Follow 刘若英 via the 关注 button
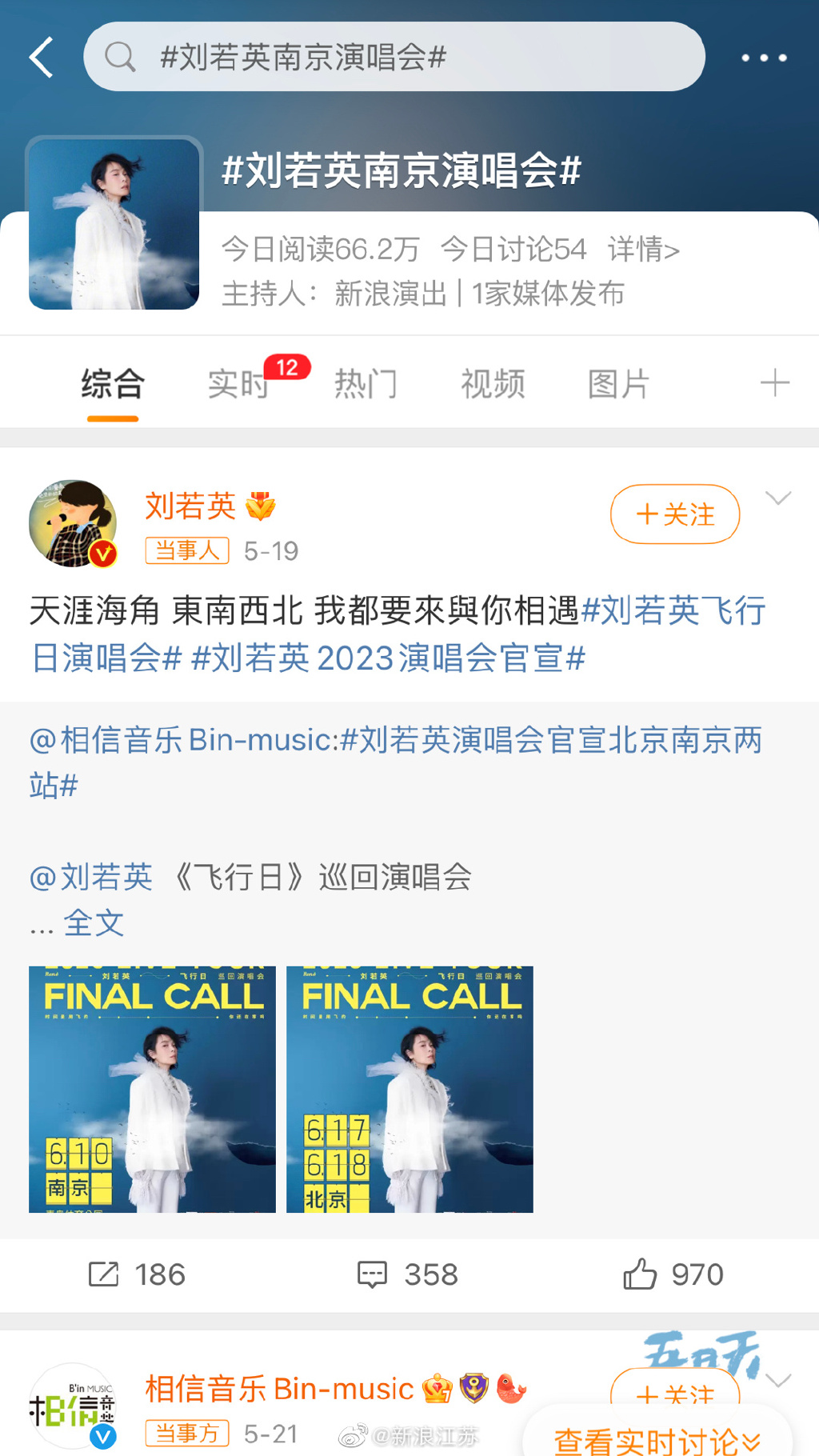Image resolution: width=819 pixels, height=1456 pixels. coord(674,515)
